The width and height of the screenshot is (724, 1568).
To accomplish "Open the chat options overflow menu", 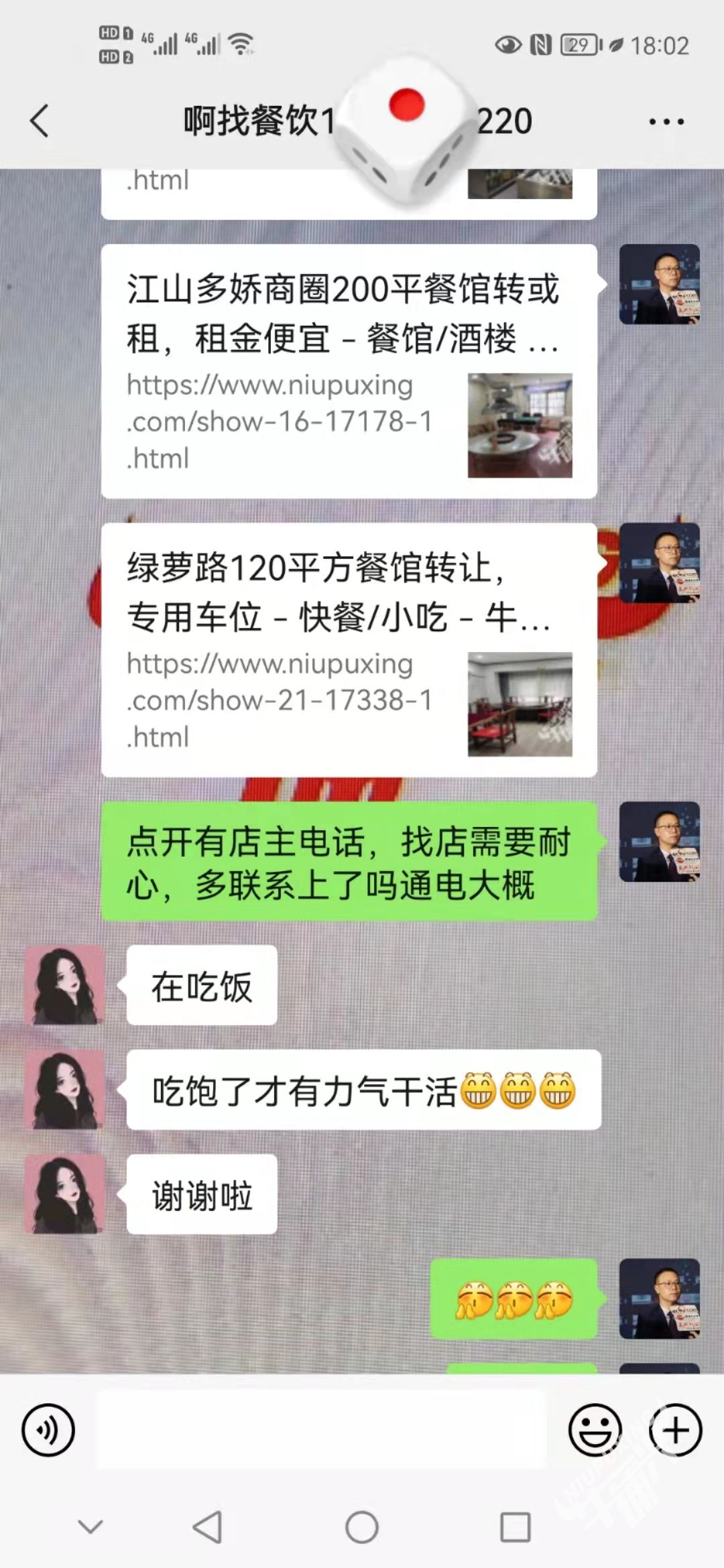I will [x=666, y=122].
